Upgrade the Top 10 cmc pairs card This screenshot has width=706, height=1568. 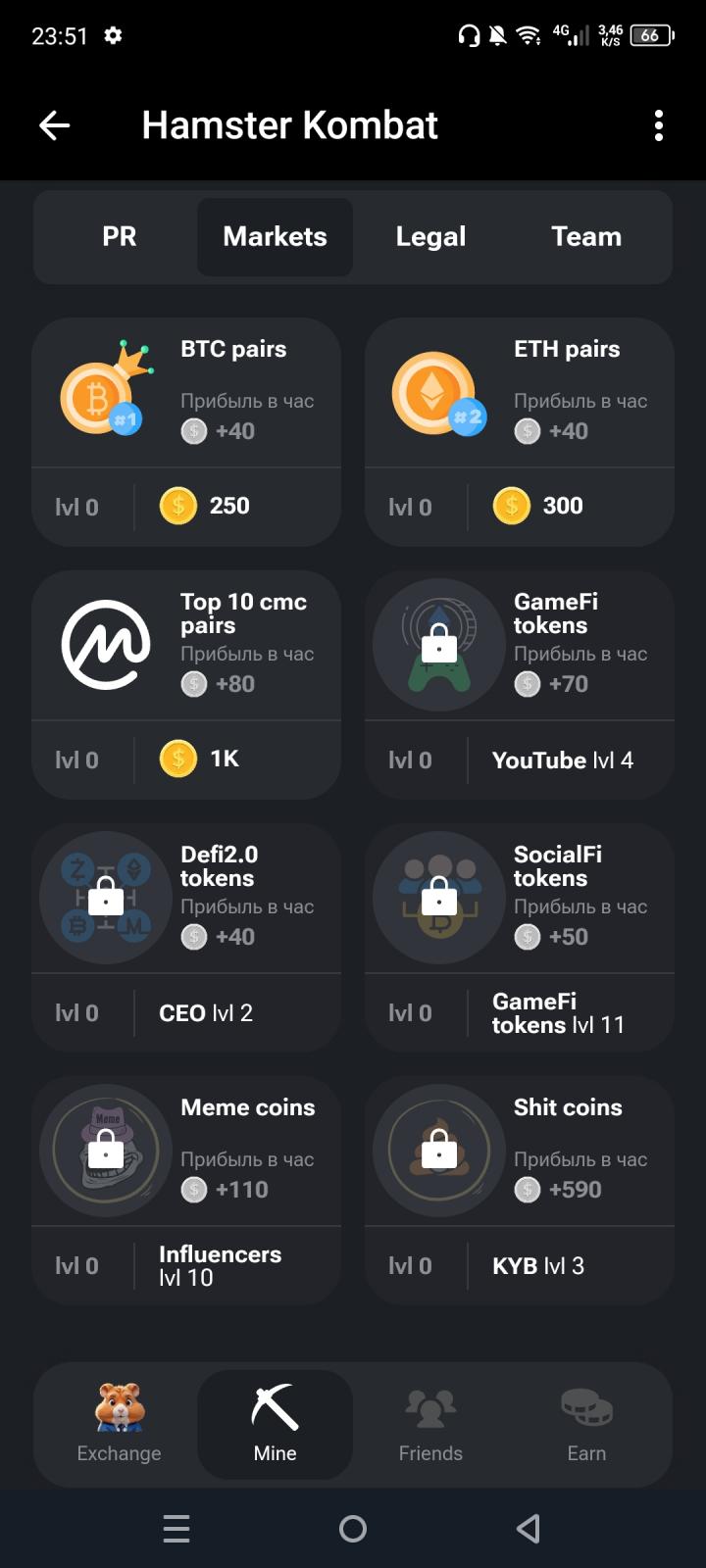[x=186, y=685]
